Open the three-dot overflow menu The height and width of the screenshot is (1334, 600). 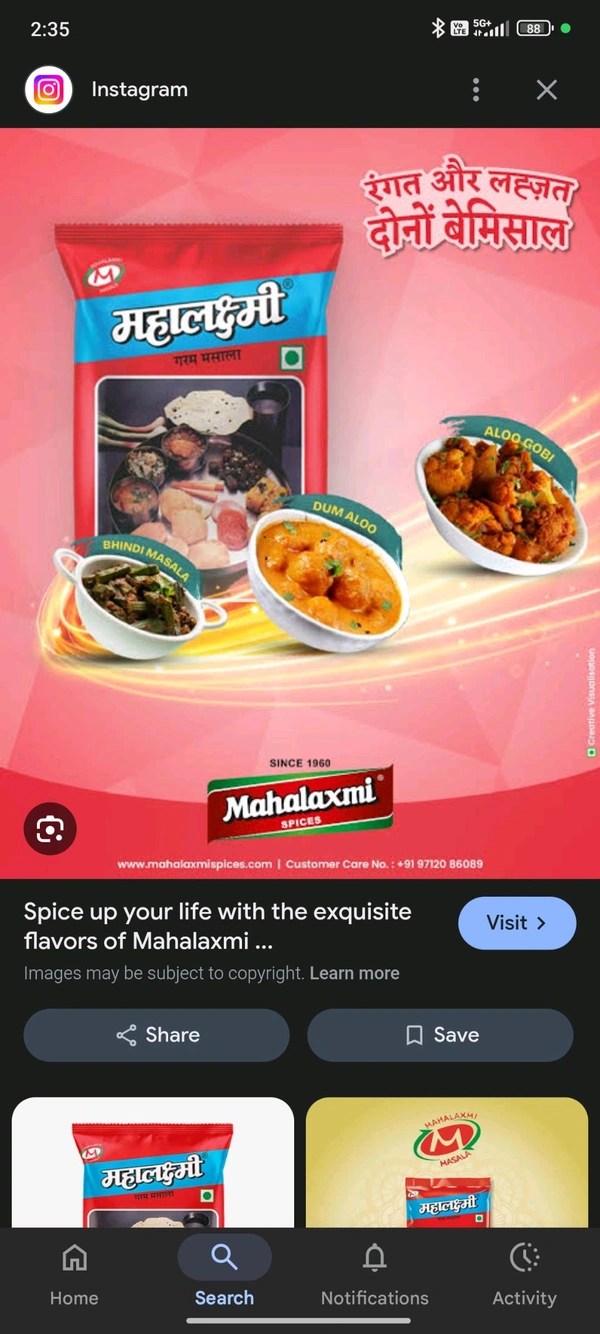pyautogui.click(x=476, y=90)
